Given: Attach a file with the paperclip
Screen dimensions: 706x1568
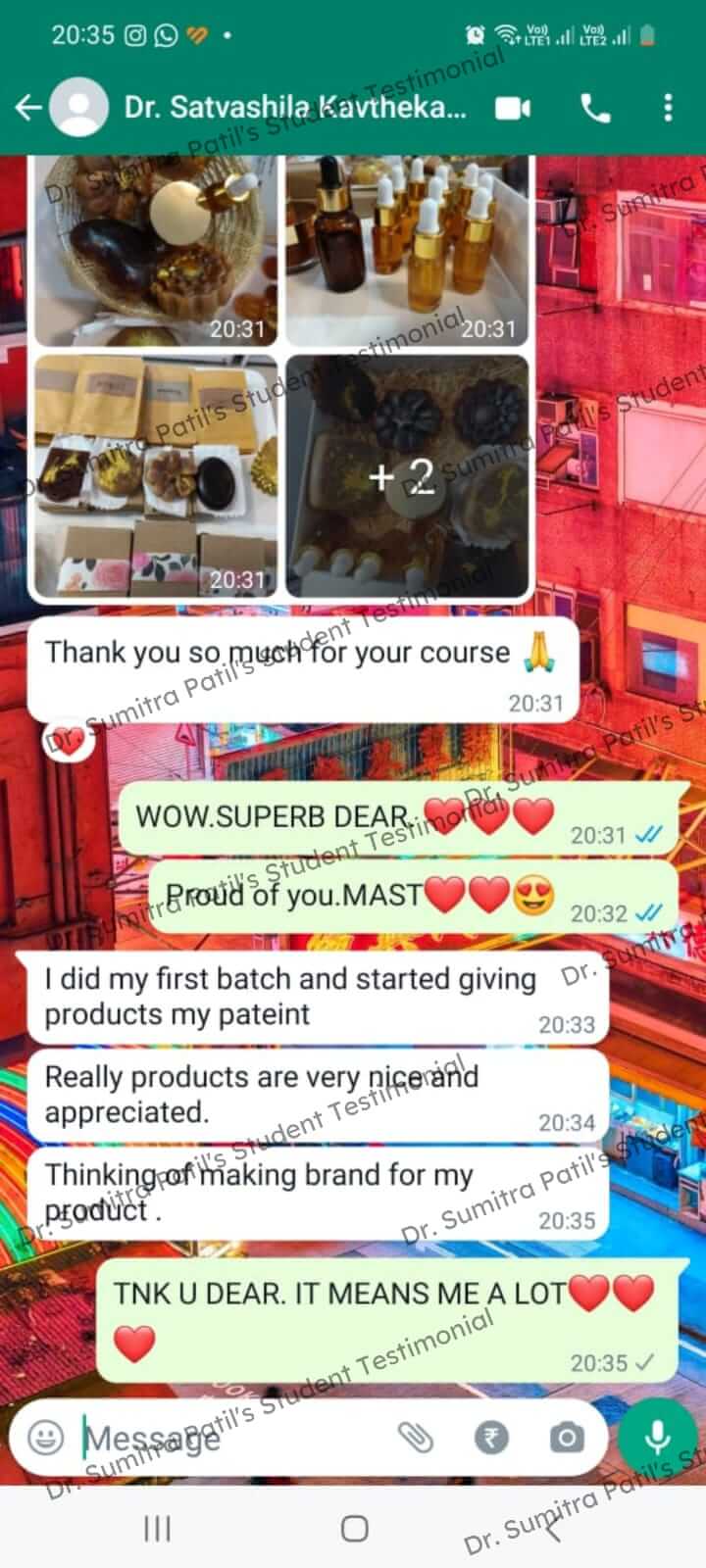Looking at the screenshot, I should (x=416, y=1438).
